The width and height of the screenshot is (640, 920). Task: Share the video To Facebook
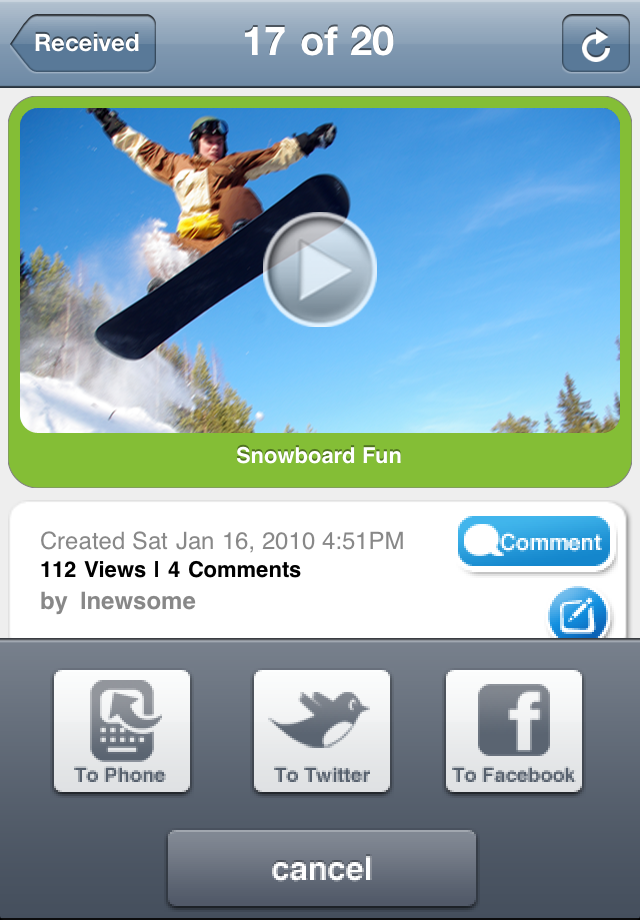point(513,731)
